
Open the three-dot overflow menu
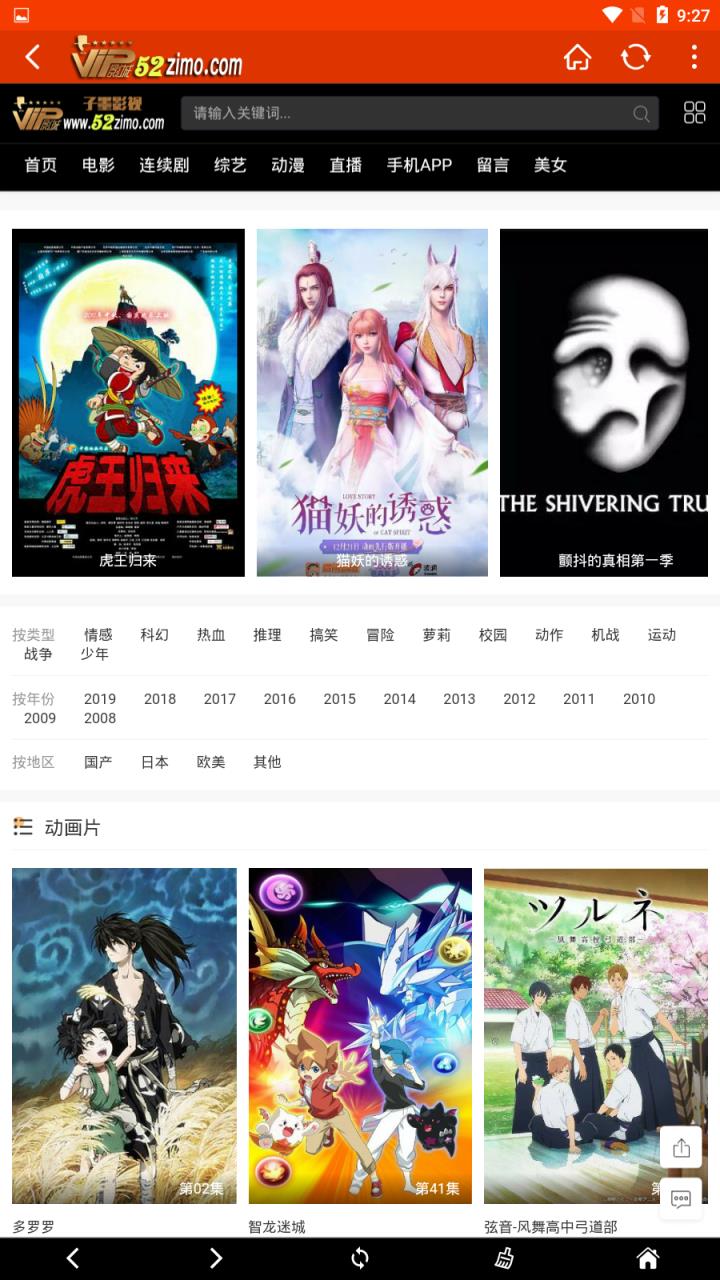[x=694, y=57]
